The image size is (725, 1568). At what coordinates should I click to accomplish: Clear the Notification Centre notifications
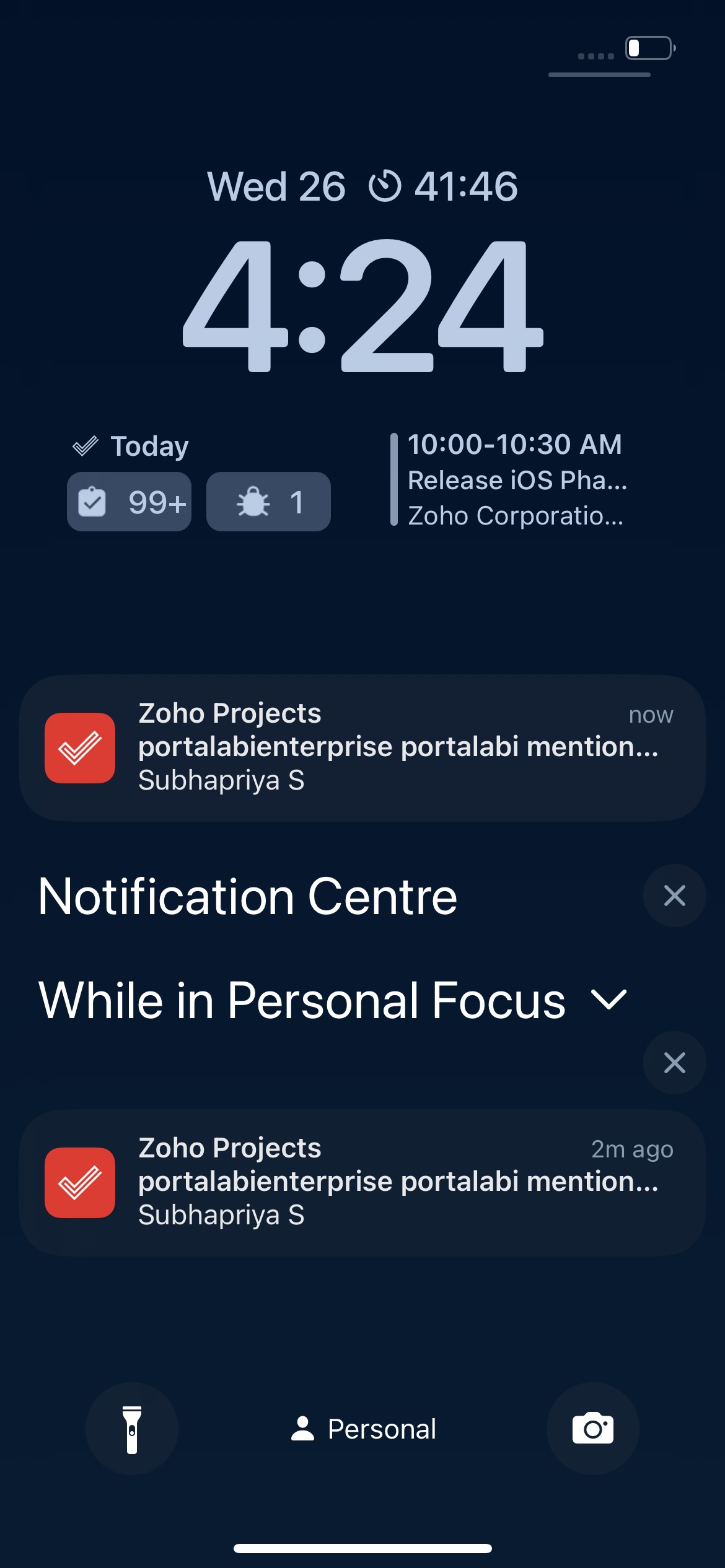(674, 895)
